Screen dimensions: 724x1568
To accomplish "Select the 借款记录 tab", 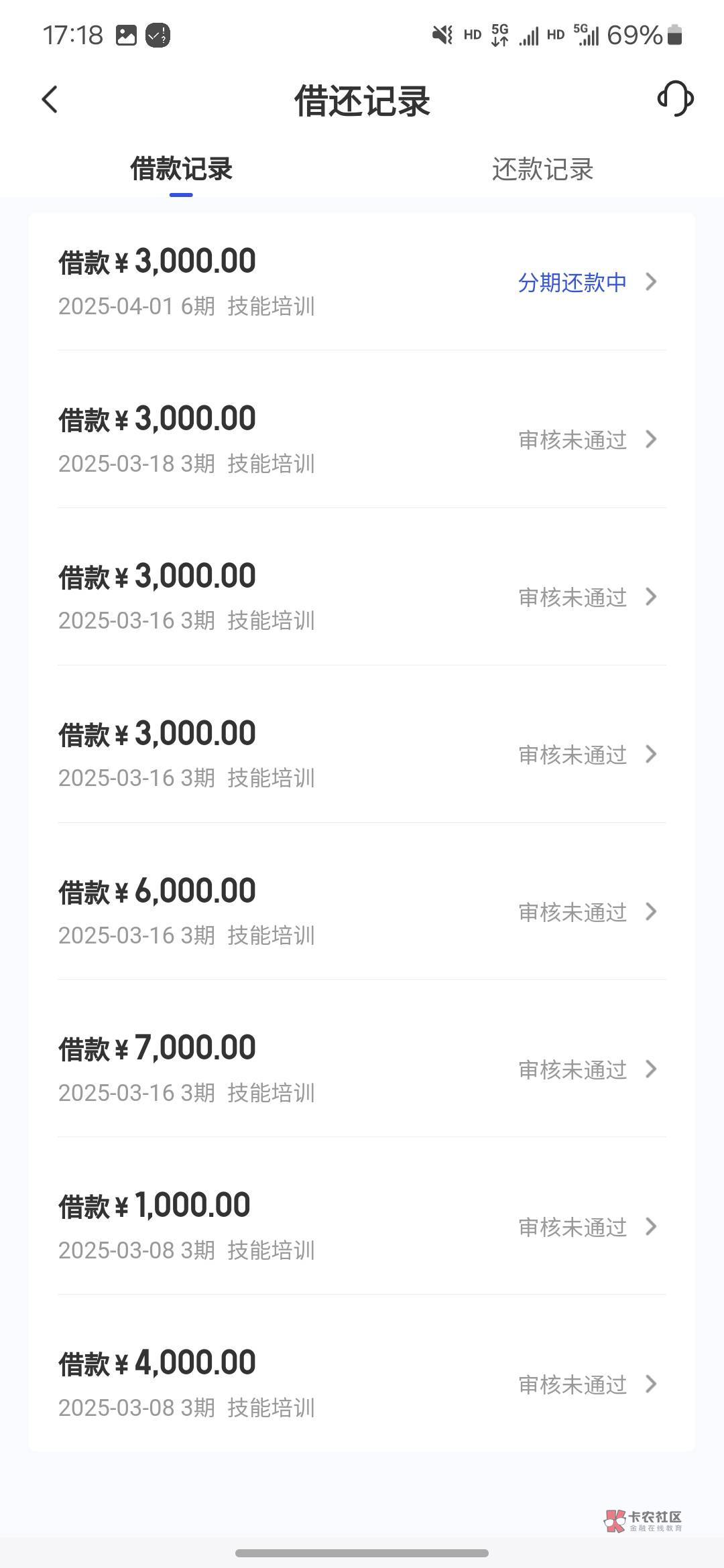I will pyautogui.click(x=181, y=170).
